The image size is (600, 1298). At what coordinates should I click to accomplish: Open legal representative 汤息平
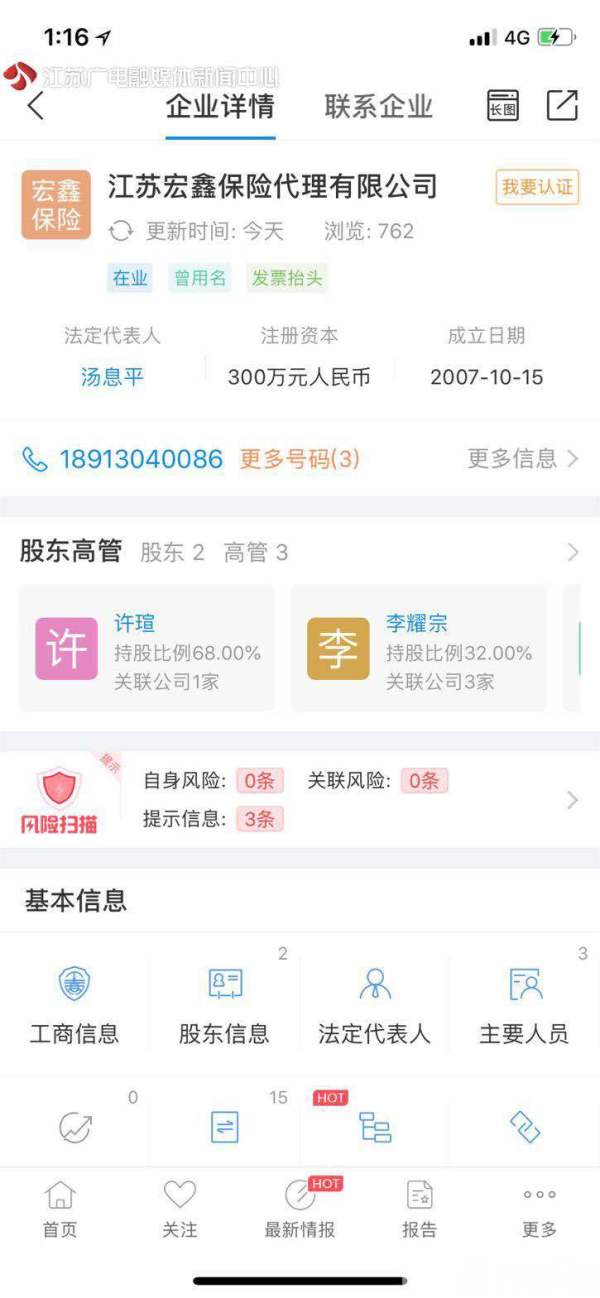(x=112, y=377)
